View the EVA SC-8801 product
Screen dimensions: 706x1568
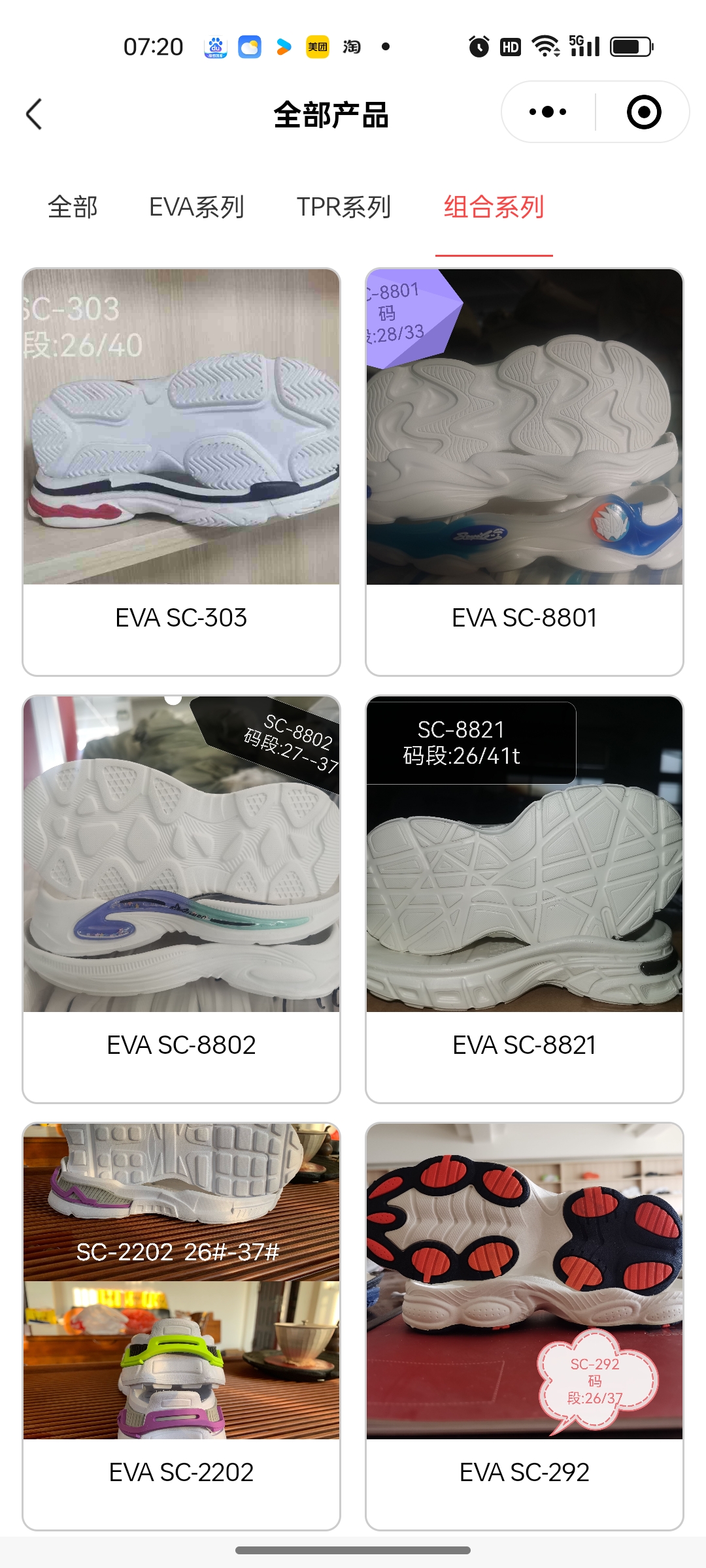pos(524,471)
